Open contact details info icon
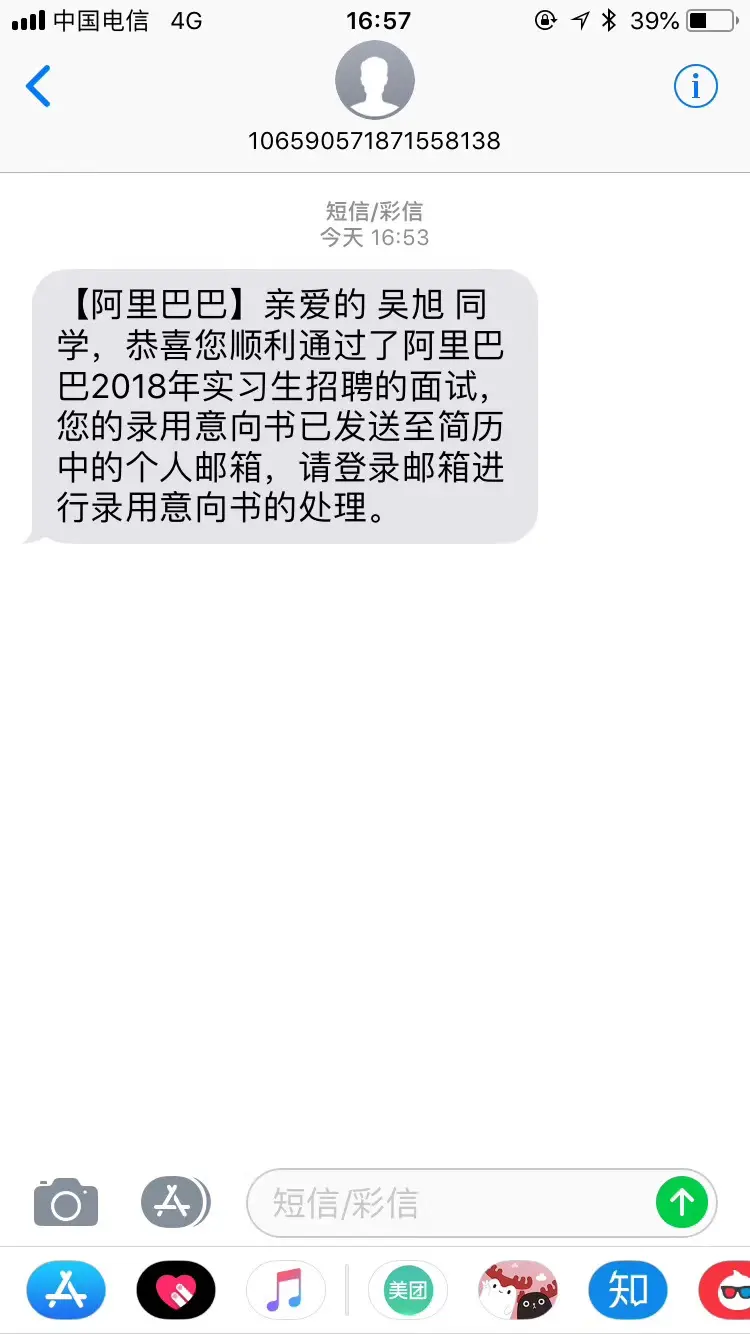The image size is (750, 1334). pos(695,87)
